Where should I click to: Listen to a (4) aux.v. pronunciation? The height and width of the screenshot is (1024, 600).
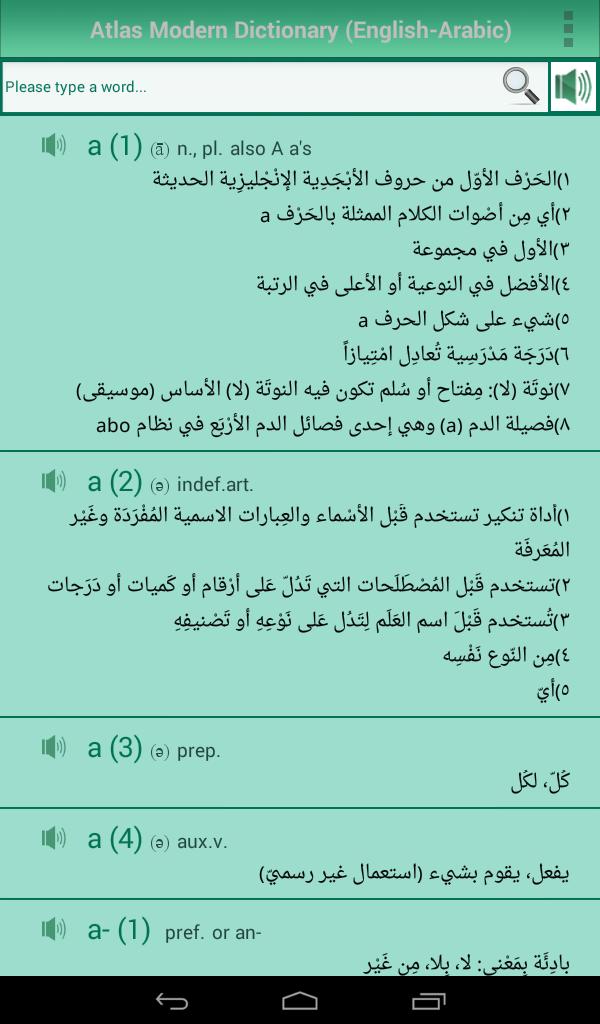coord(53,838)
